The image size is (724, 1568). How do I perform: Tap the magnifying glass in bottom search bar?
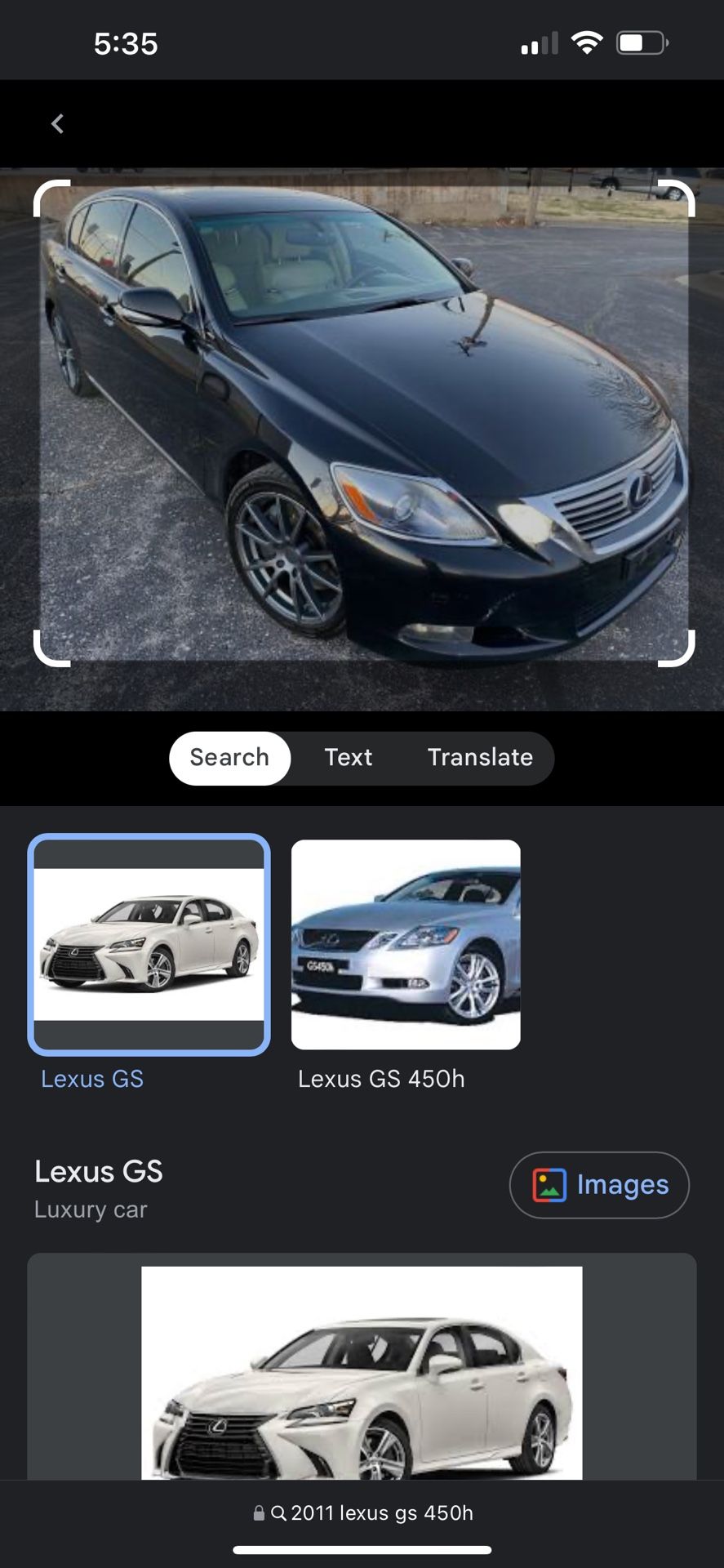[x=278, y=1512]
